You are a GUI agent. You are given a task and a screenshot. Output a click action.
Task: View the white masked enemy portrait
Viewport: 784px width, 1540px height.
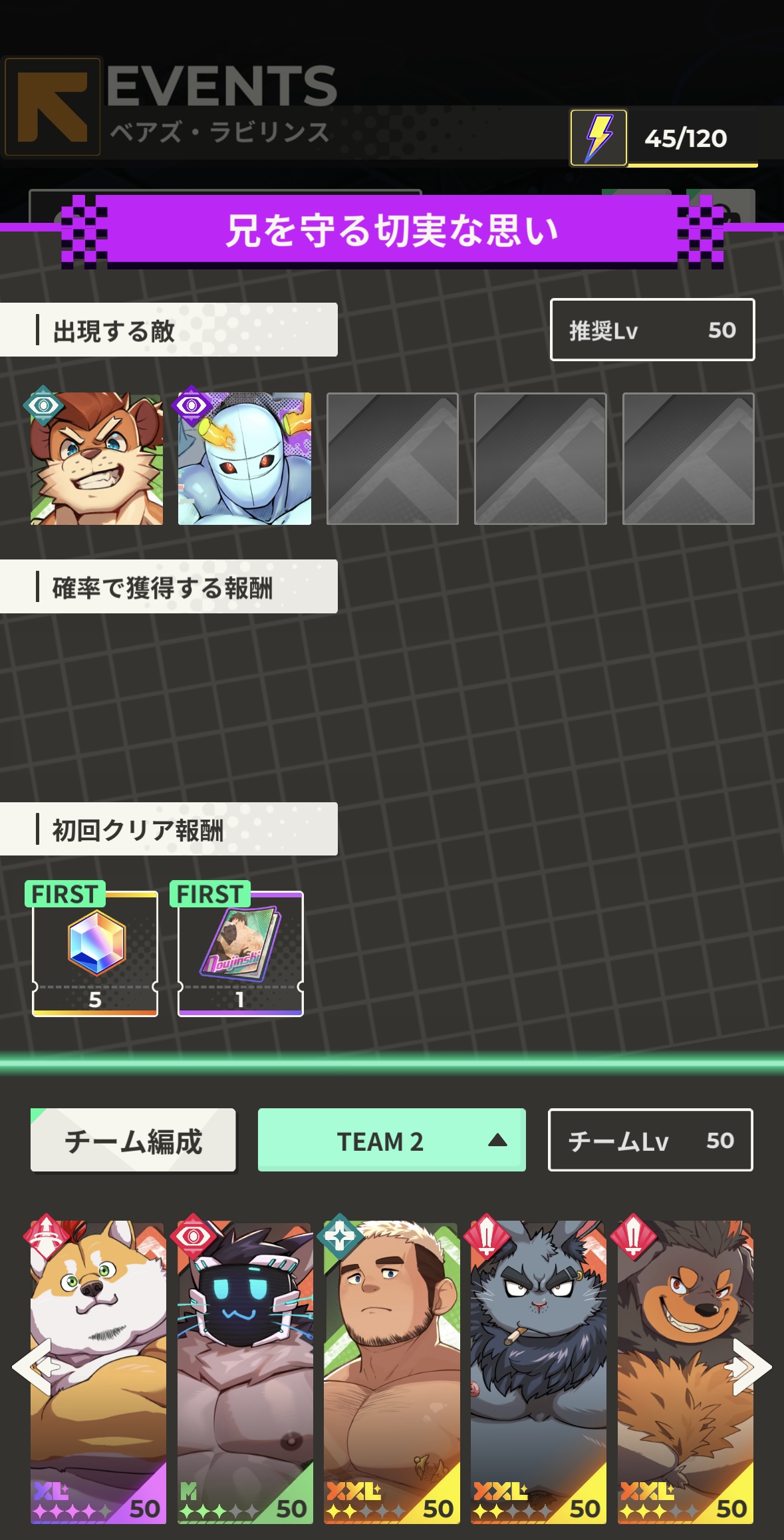tap(245, 458)
